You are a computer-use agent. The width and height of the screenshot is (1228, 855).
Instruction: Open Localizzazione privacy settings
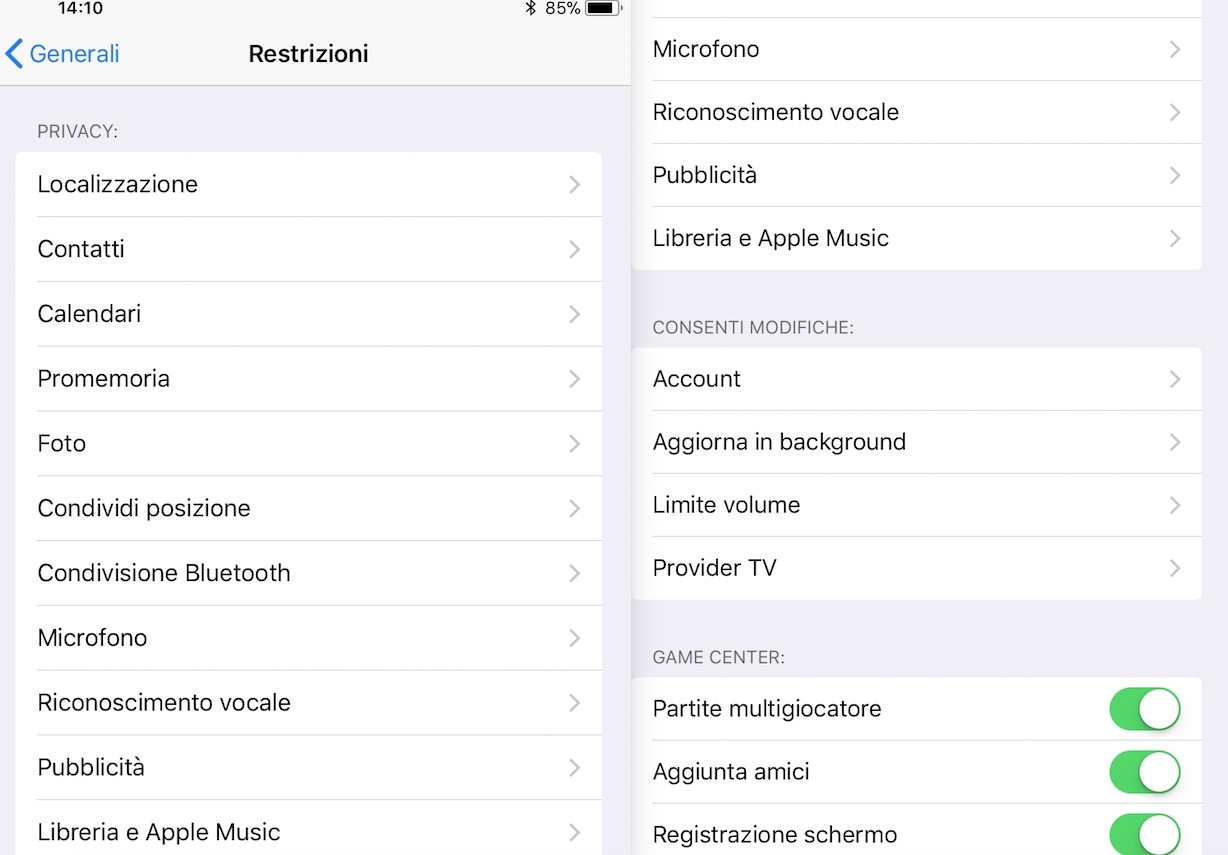pos(308,184)
